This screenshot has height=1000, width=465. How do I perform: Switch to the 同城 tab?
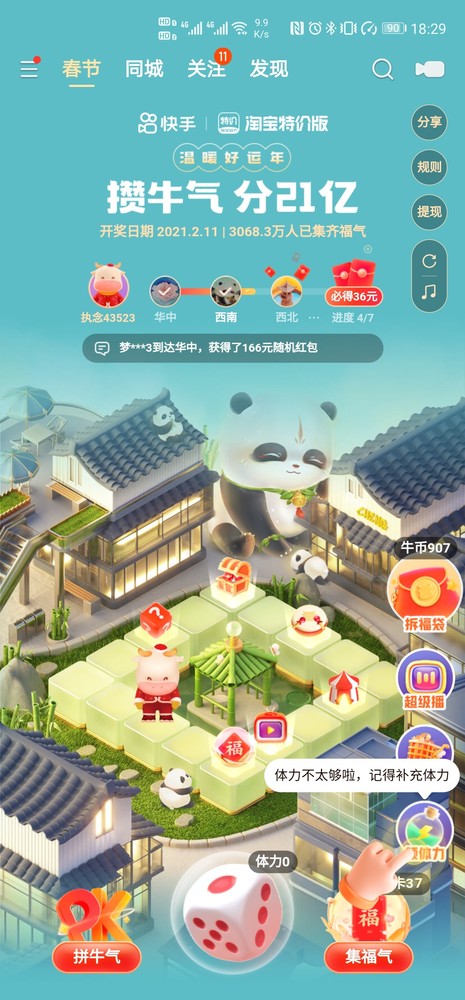tap(144, 69)
